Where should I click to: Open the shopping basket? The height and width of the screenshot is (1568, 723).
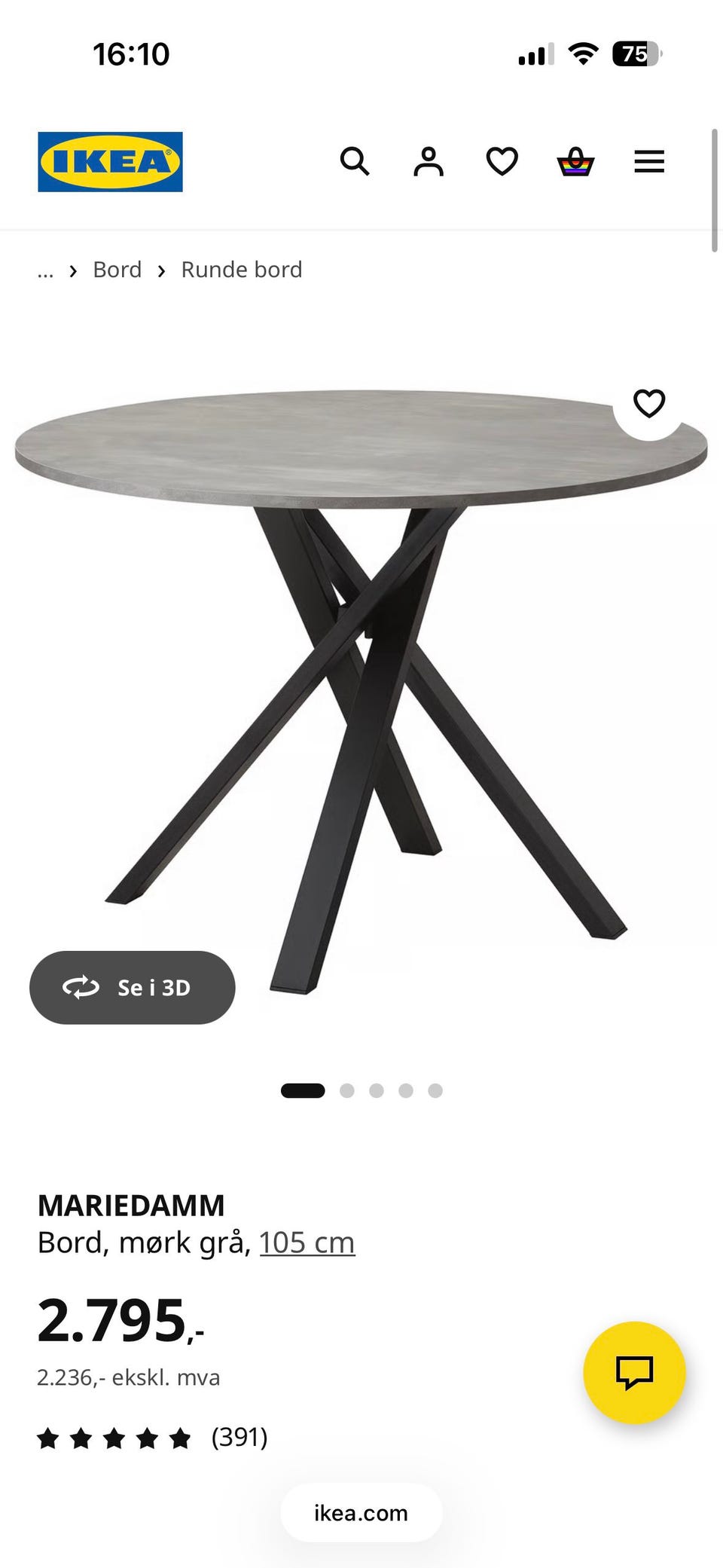pyautogui.click(x=575, y=161)
